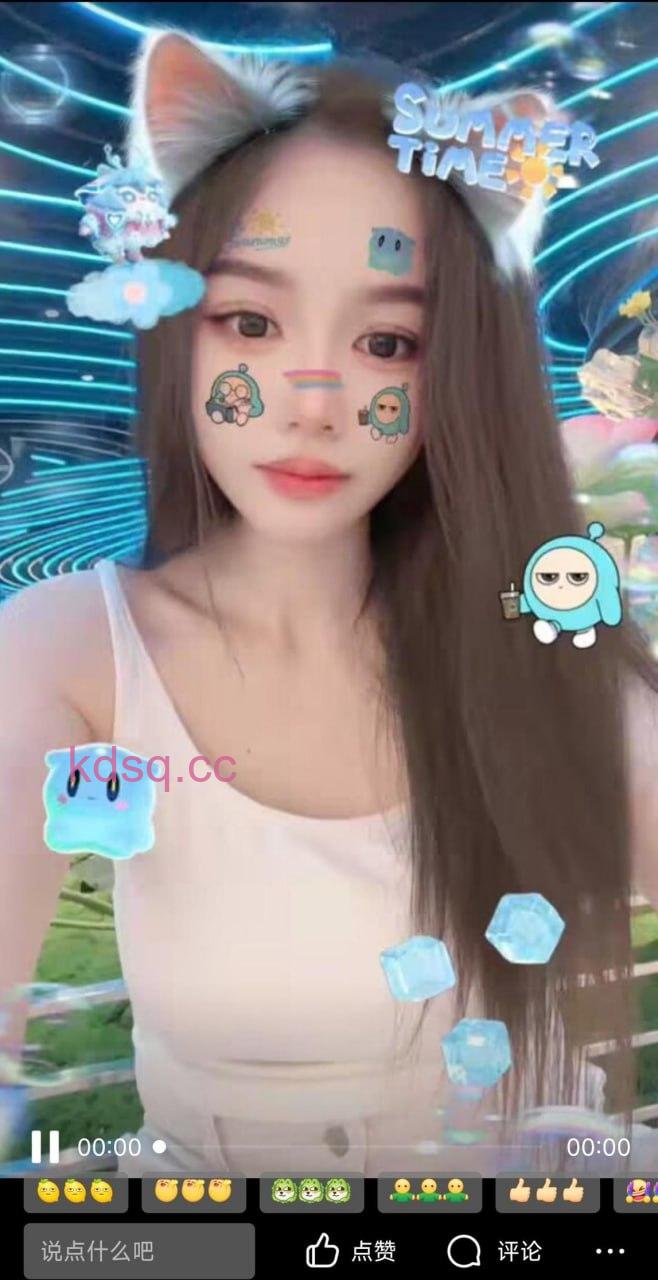This screenshot has width=658, height=1280.
Task: Tap the video progress bar handle
Action: tap(159, 1147)
